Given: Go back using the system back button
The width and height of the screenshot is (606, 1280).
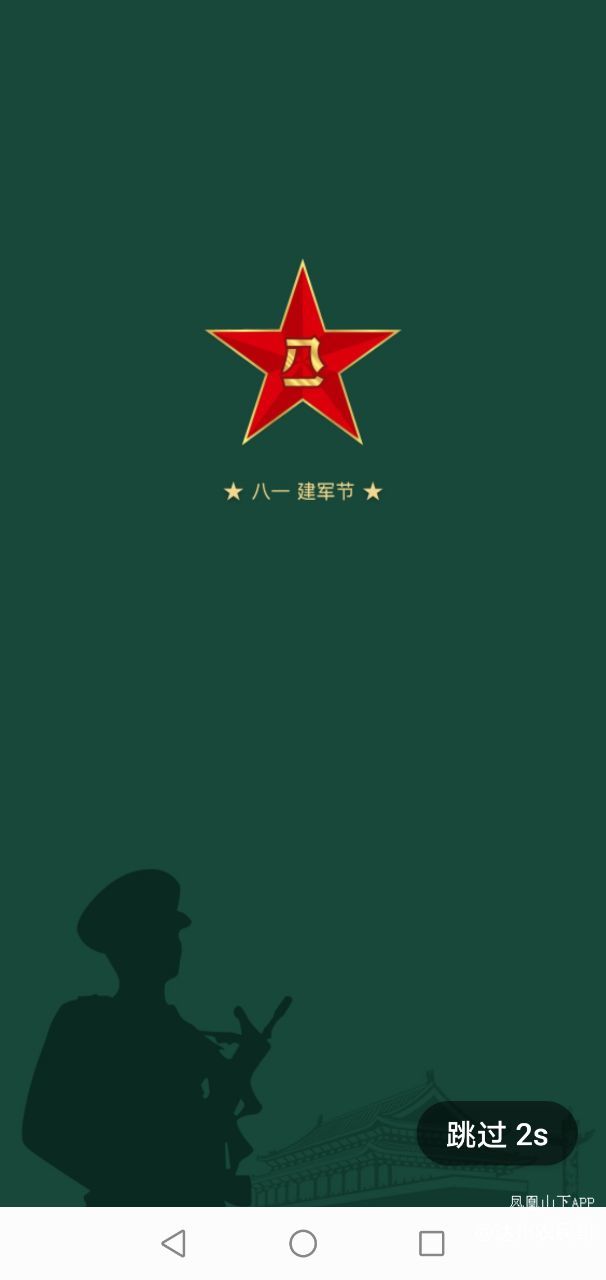Looking at the screenshot, I should pos(174,1243).
